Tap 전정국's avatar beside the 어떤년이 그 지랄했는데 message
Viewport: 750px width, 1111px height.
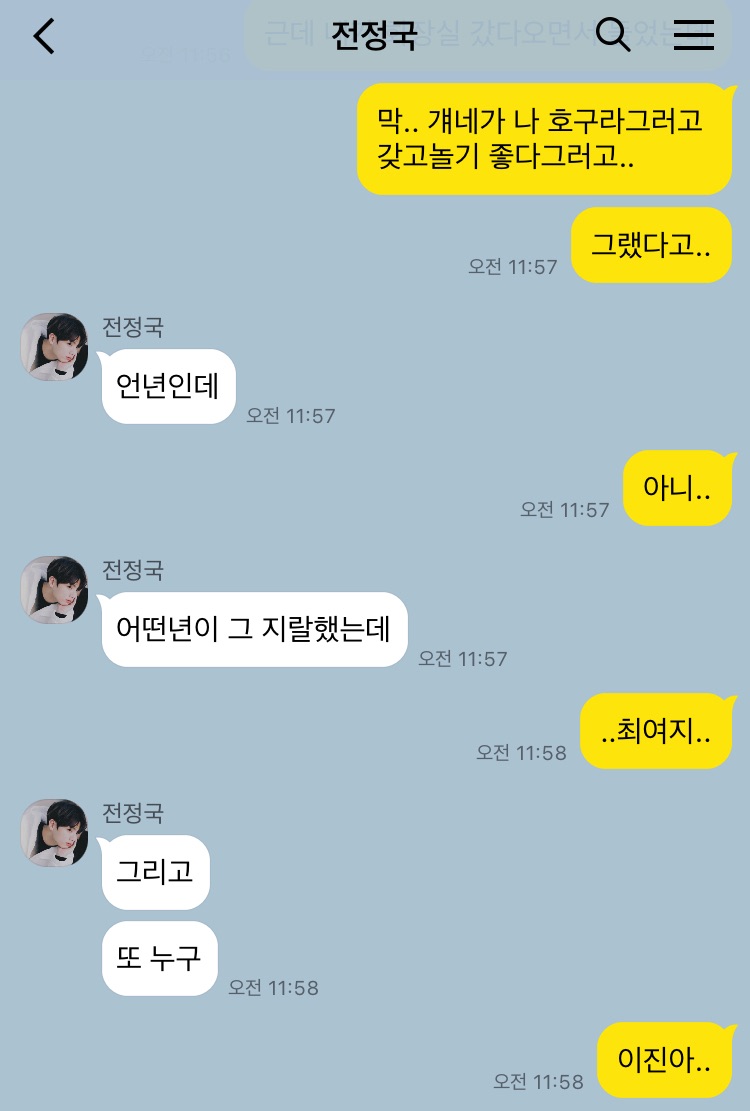pyautogui.click(x=54, y=589)
